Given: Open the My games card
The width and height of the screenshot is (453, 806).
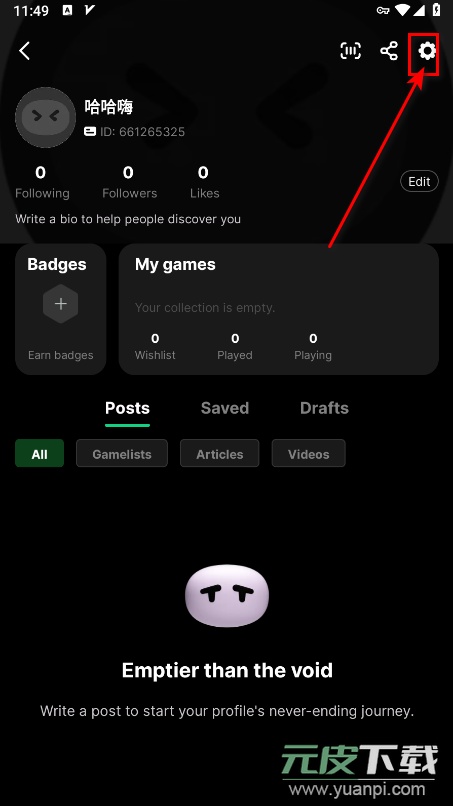Looking at the screenshot, I should click(x=279, y=309).
